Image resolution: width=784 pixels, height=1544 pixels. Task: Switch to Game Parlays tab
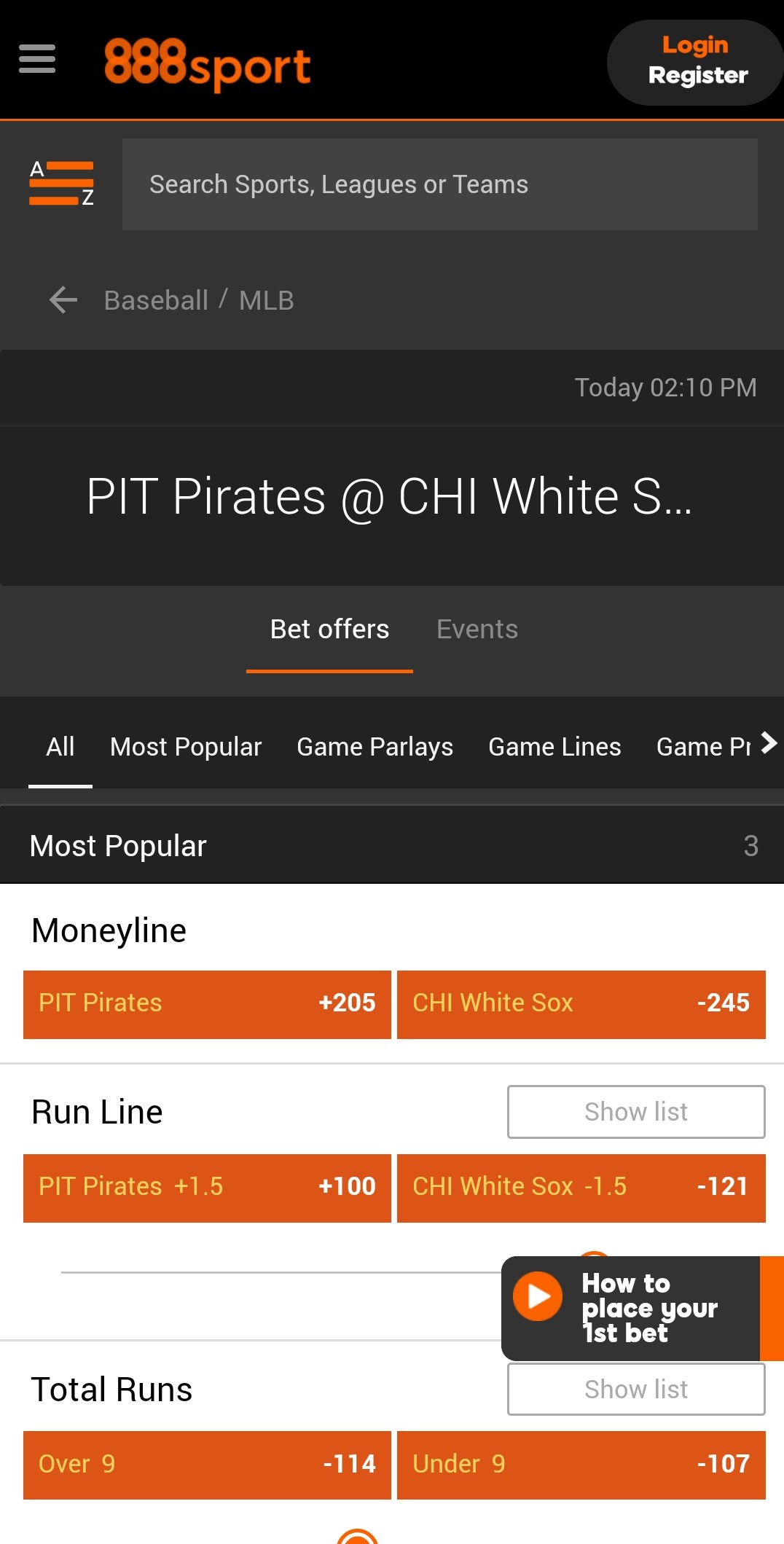coord(375,747)
